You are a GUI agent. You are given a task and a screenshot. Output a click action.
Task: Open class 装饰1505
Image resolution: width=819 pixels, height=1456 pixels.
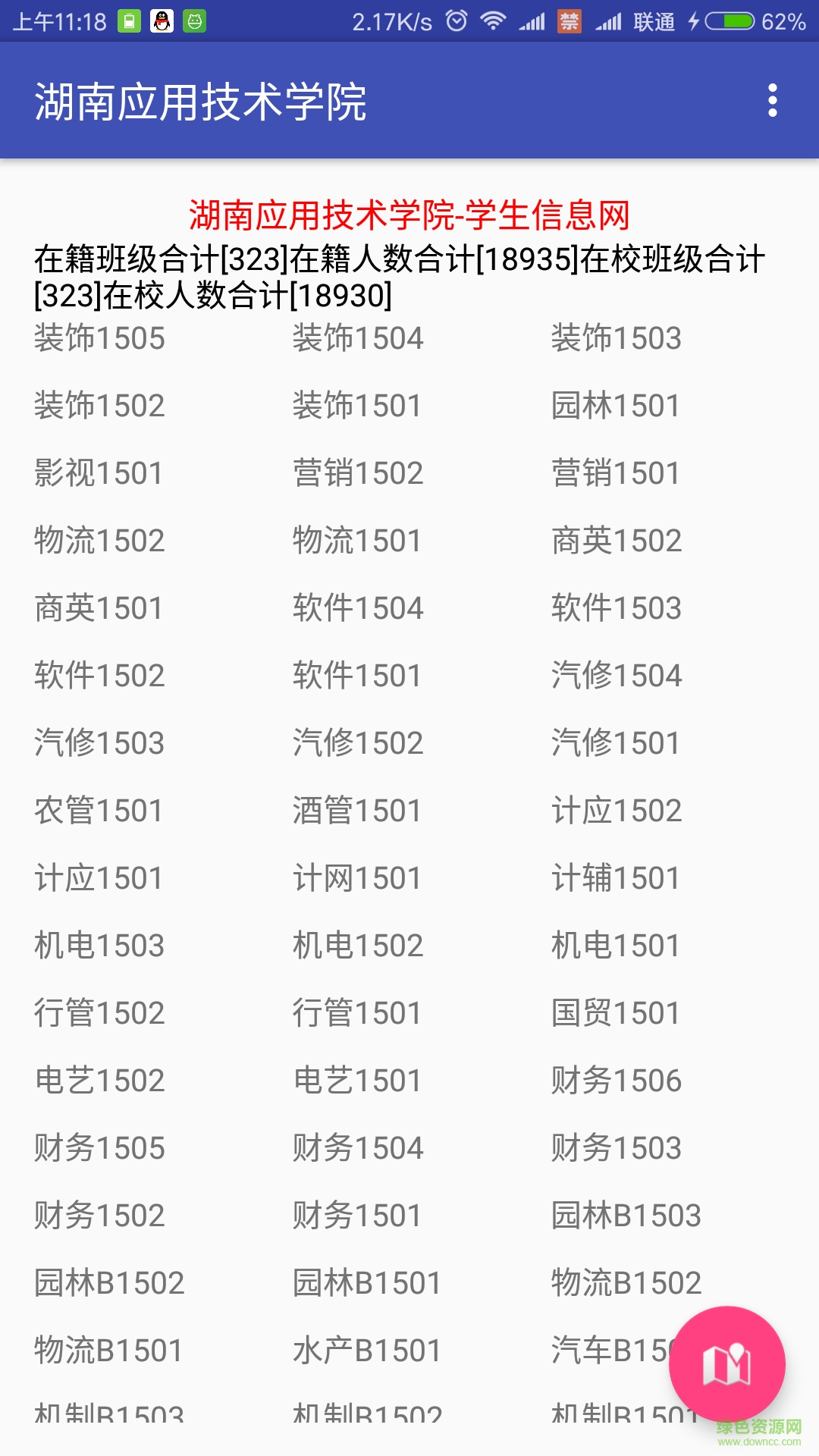pyautogui.click(x=99, y=338)
